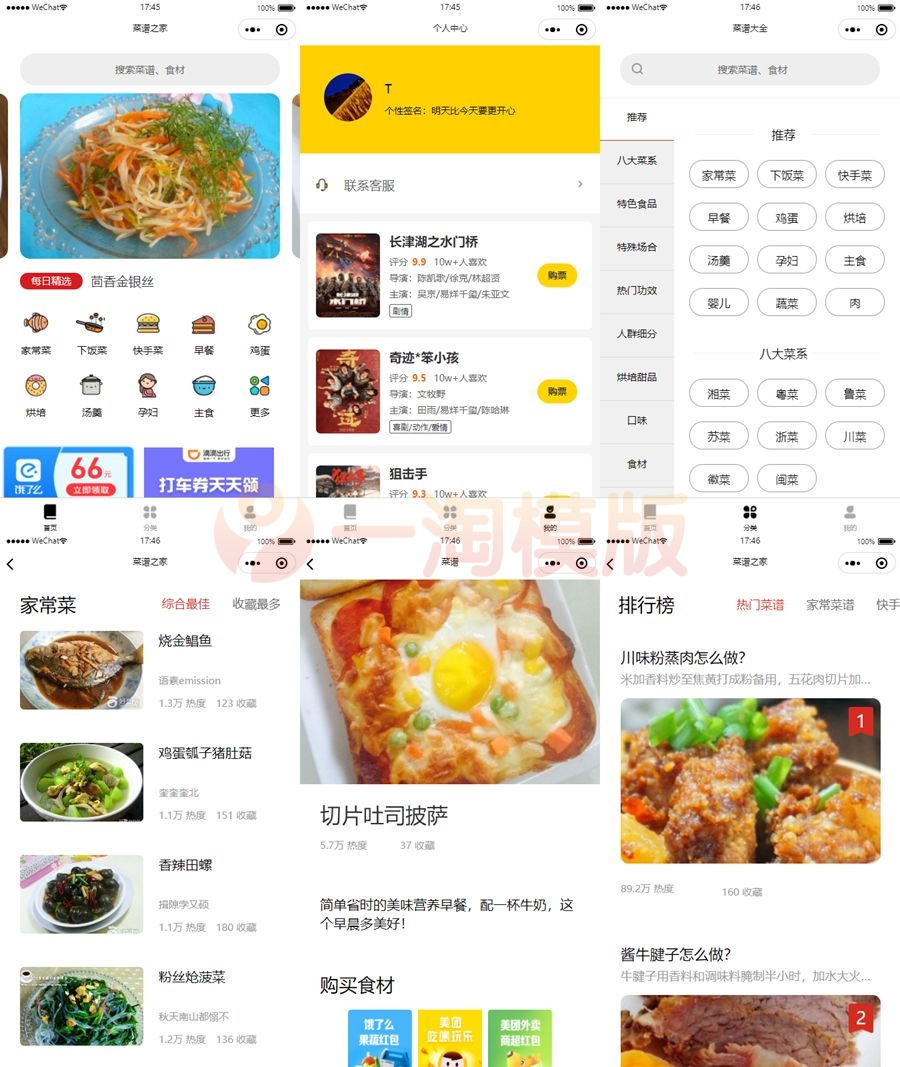
Task: Tap the 联系客服 headset icon
Action: click(323, 185)
